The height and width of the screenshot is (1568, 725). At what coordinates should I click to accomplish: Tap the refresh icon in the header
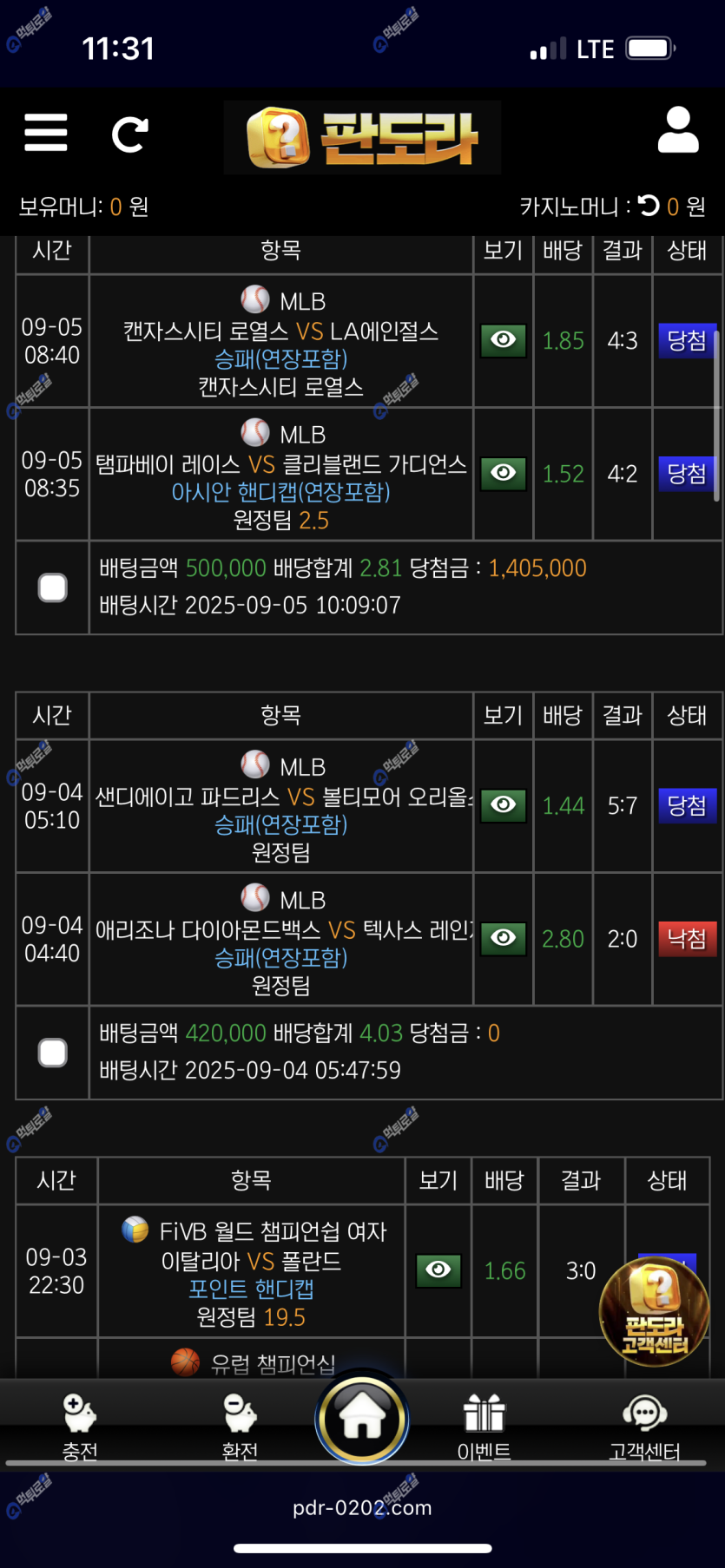pyautogui.click(x=130, y=134)
